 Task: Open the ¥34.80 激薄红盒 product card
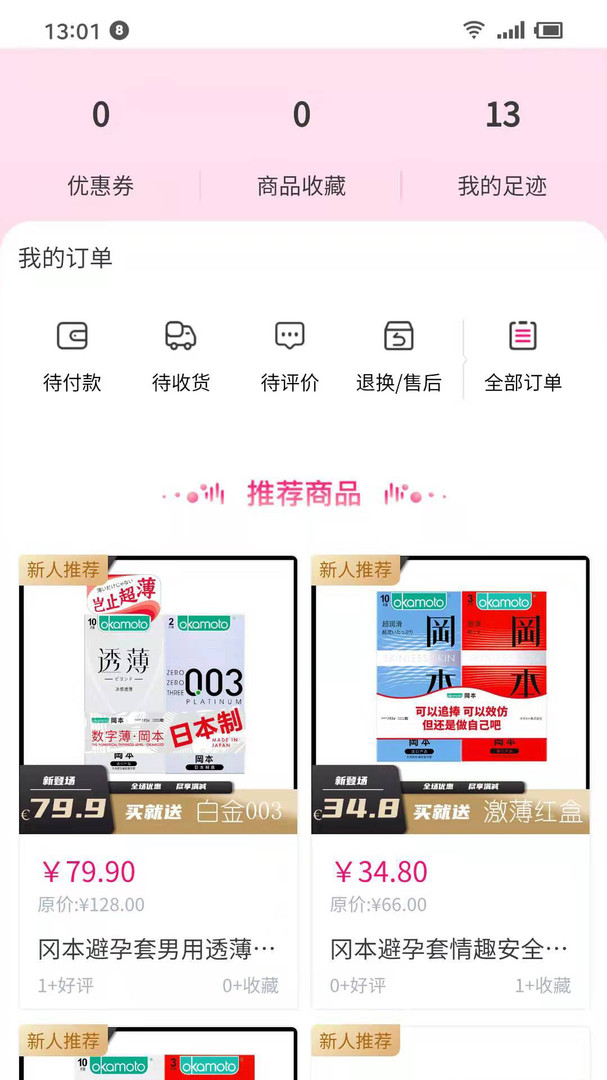click(450, 780)
